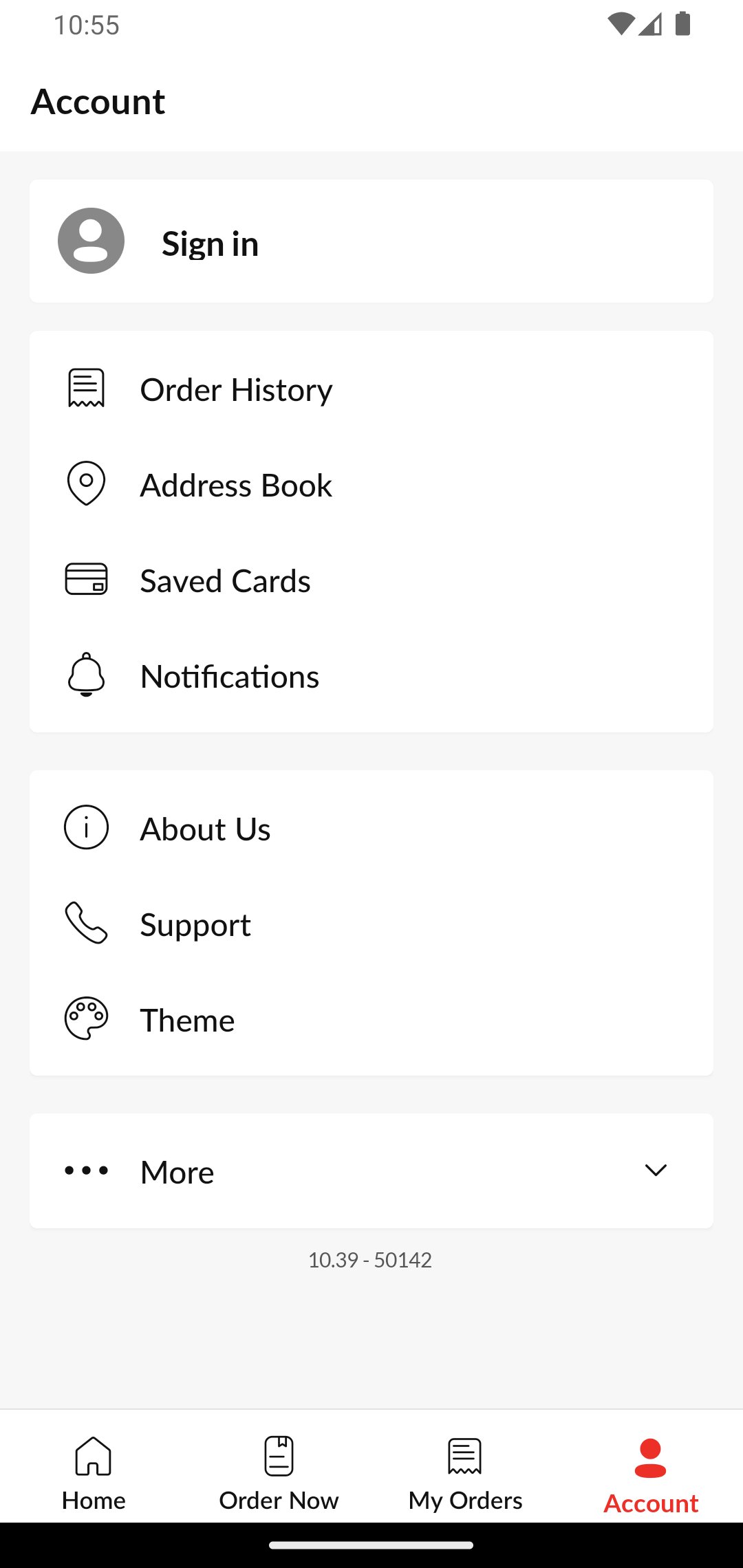Open Notifications settings

pyautogui.click(x=371, y=676)
